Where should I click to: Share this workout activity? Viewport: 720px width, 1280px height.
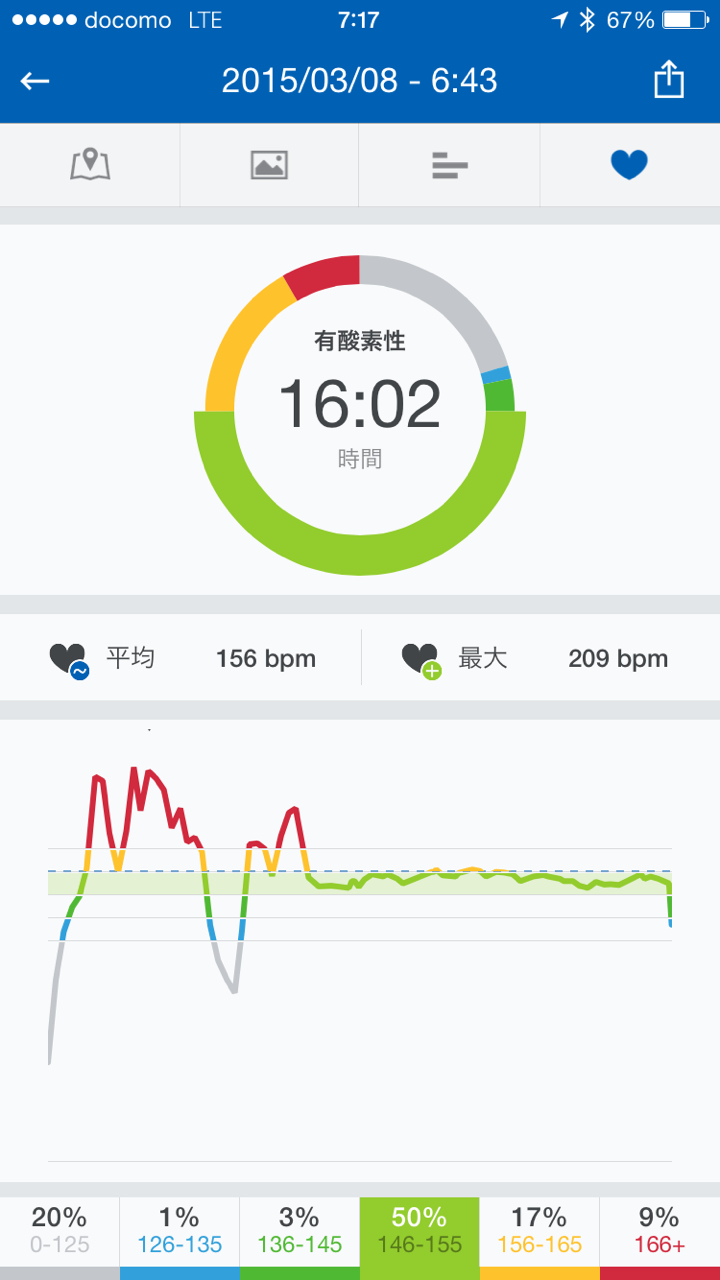pos(668,81)
